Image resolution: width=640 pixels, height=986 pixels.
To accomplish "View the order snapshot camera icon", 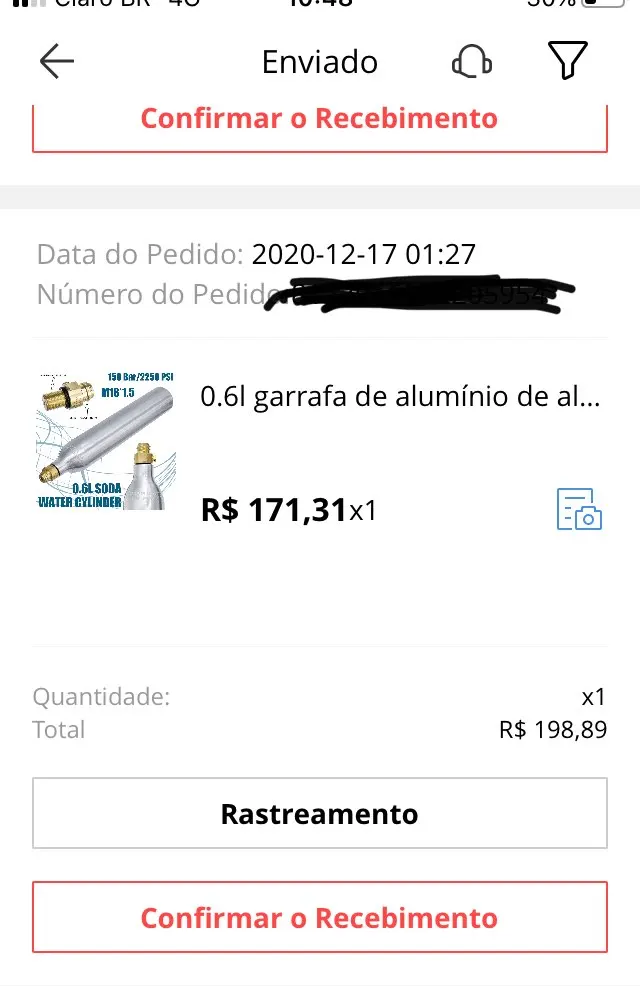I will click(x=579, y=509).
